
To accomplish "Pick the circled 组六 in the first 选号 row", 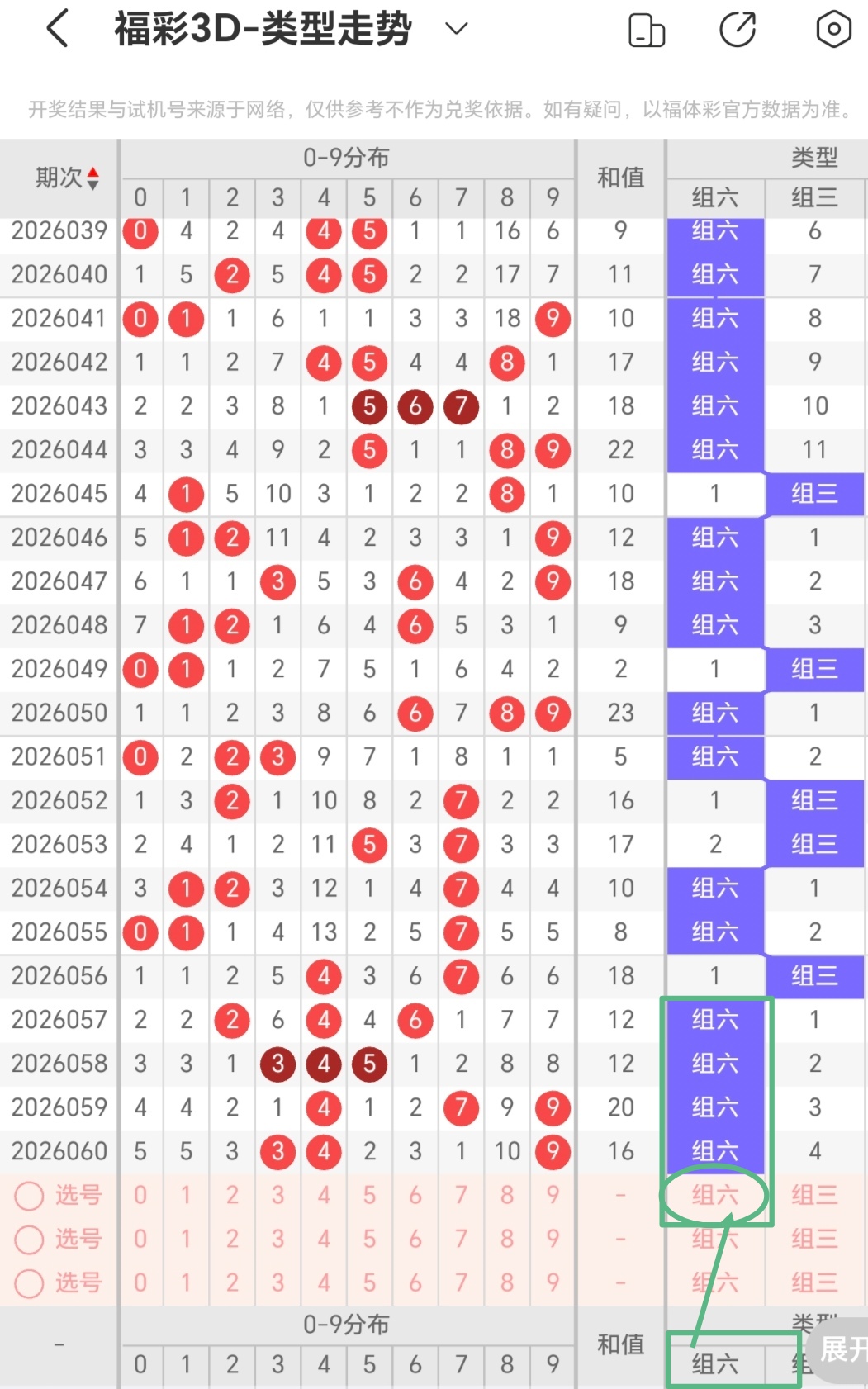I will coord(714,1195).
